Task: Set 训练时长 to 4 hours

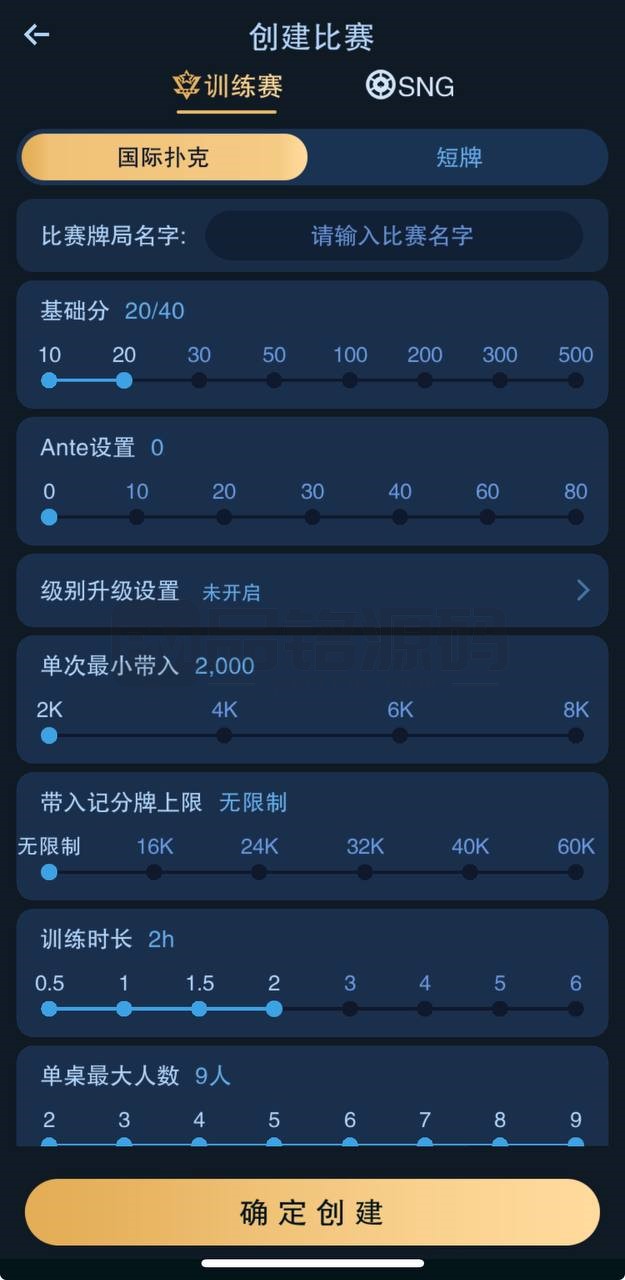Action: point(425,1009)
